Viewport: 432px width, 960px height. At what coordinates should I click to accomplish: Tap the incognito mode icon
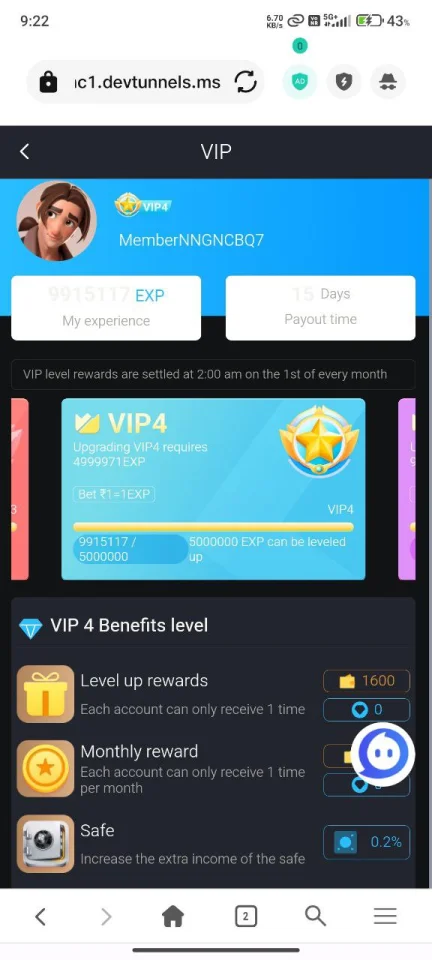[x=388, y=82]
